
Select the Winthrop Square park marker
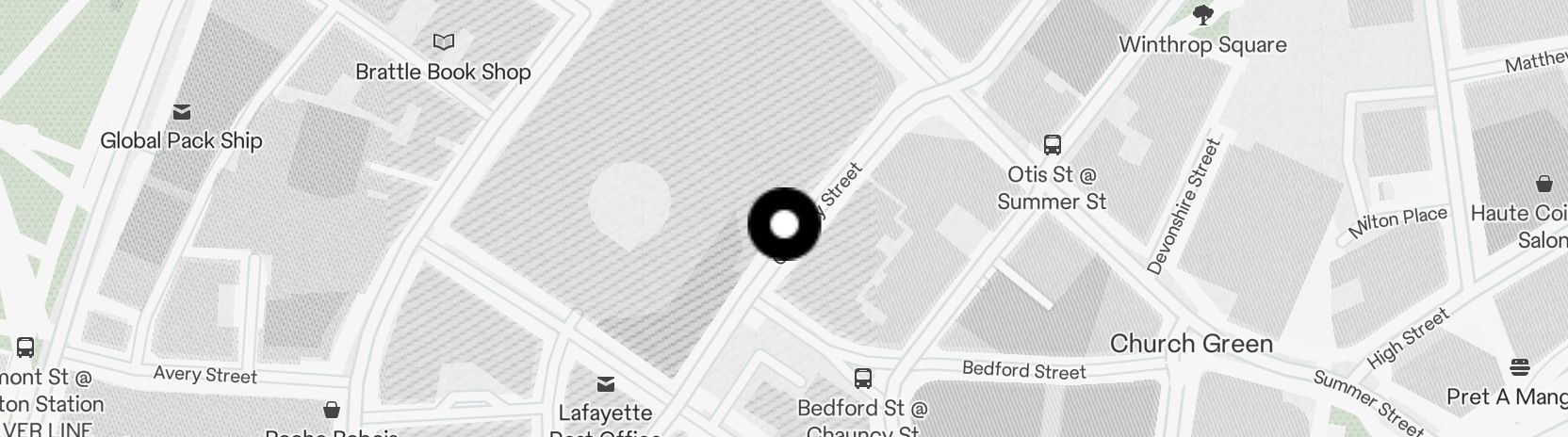[1202, 16]
